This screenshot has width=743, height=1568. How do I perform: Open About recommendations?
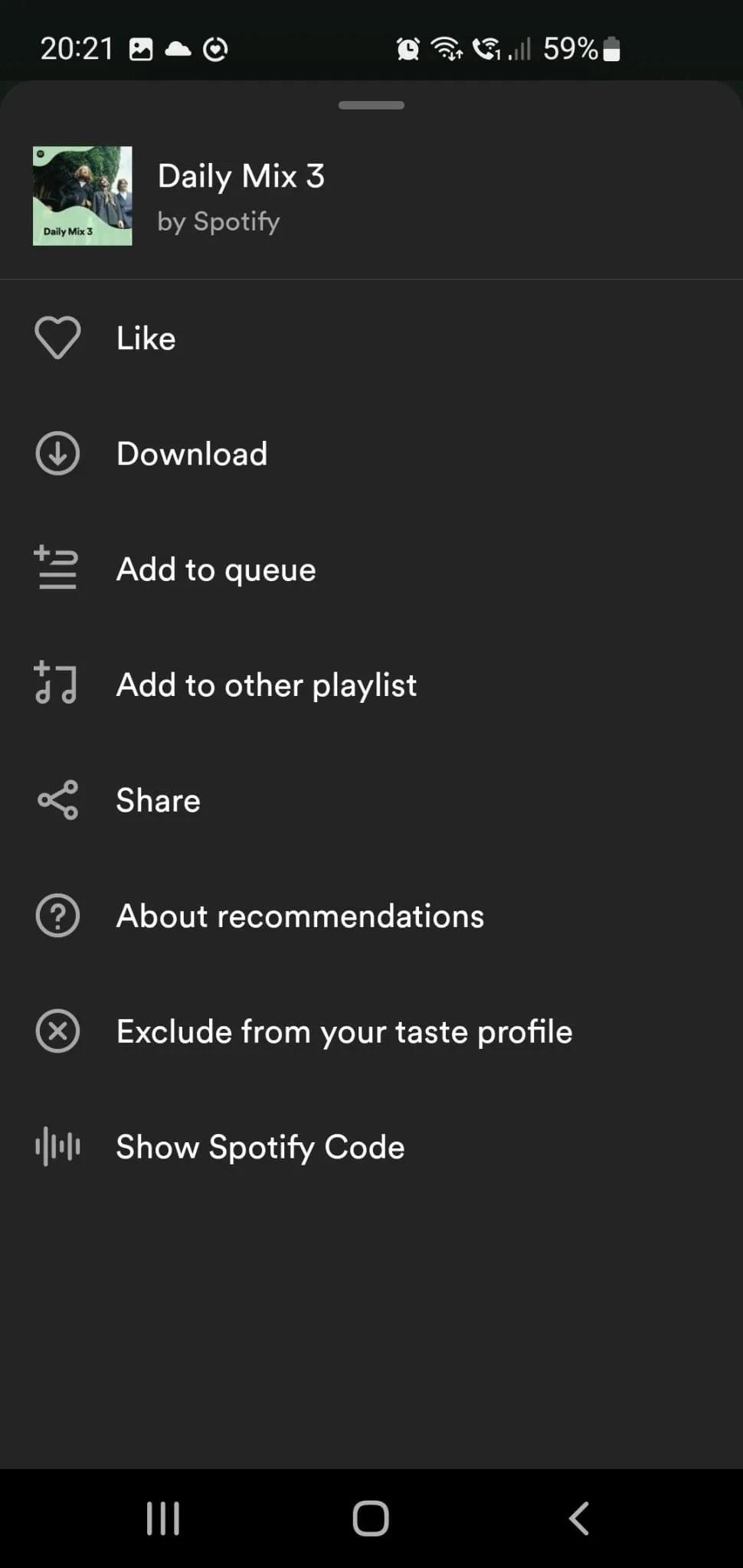[299, 915]
